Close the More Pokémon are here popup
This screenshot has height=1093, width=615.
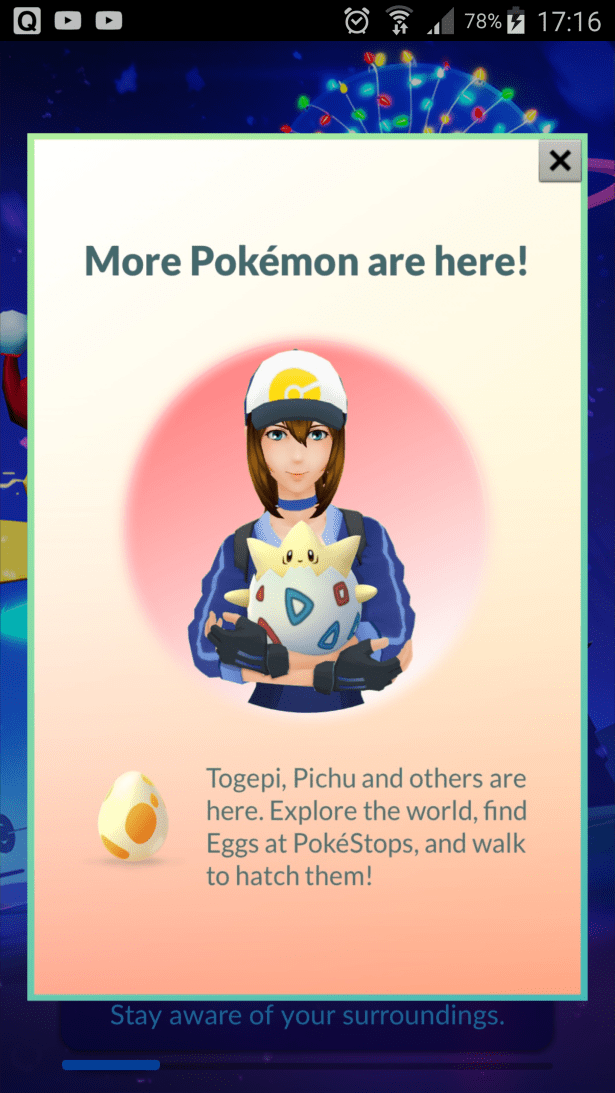point(559,161)
